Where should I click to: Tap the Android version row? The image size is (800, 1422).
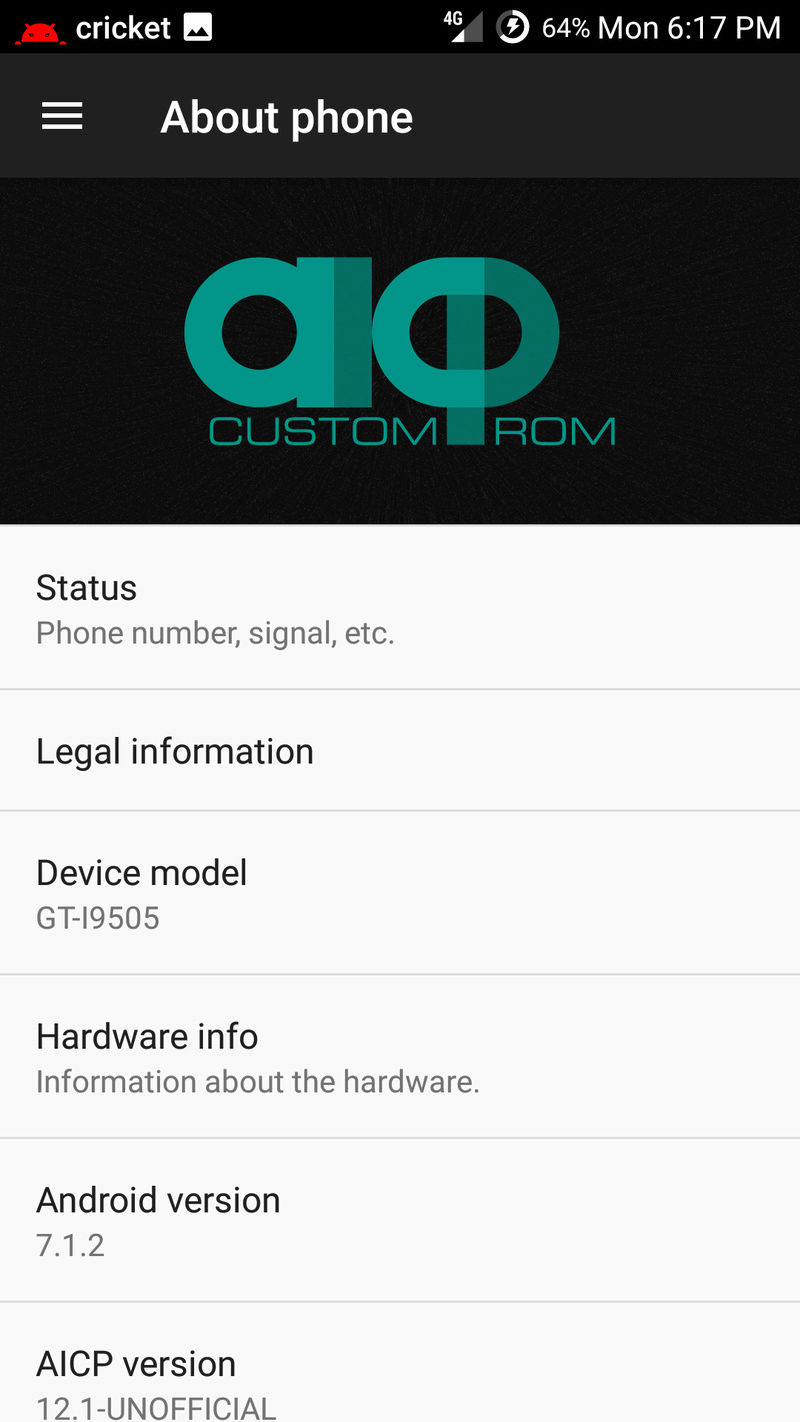click(x=400, y=1220)
